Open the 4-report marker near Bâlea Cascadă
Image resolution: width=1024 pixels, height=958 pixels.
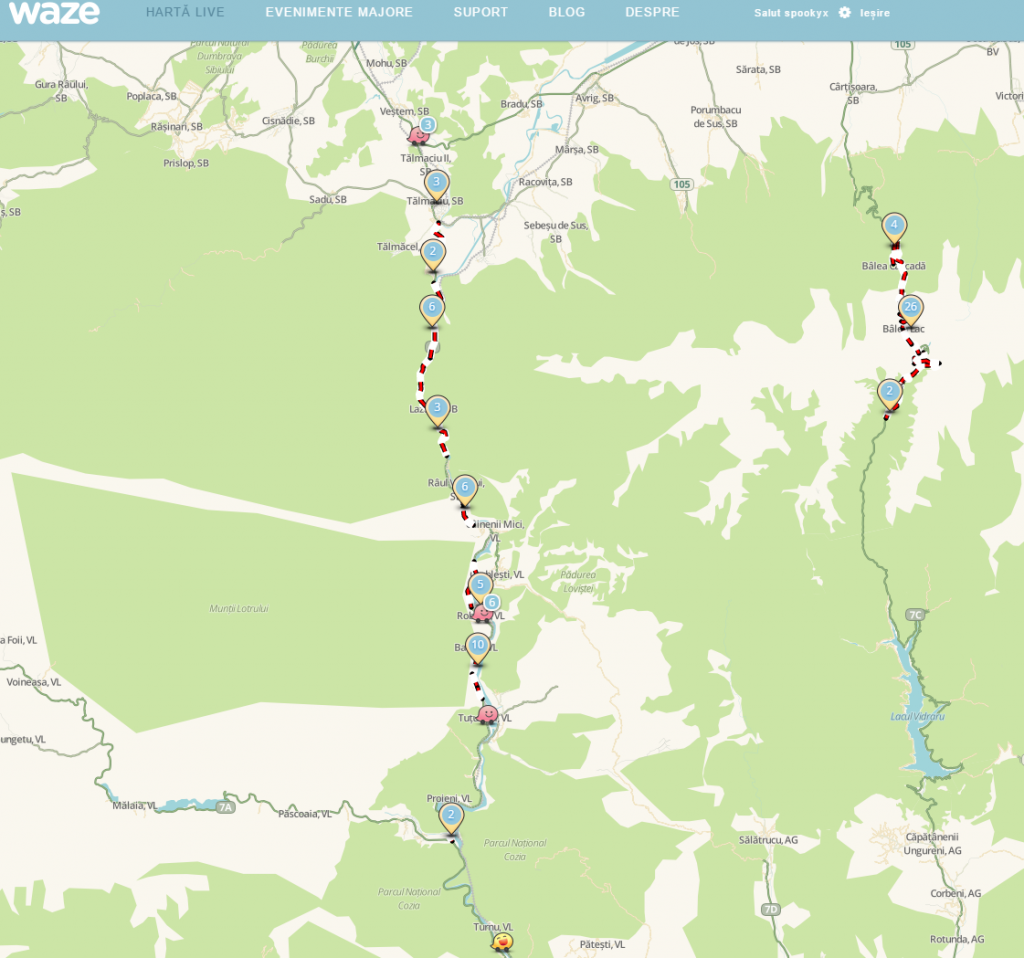coord(894,226)
